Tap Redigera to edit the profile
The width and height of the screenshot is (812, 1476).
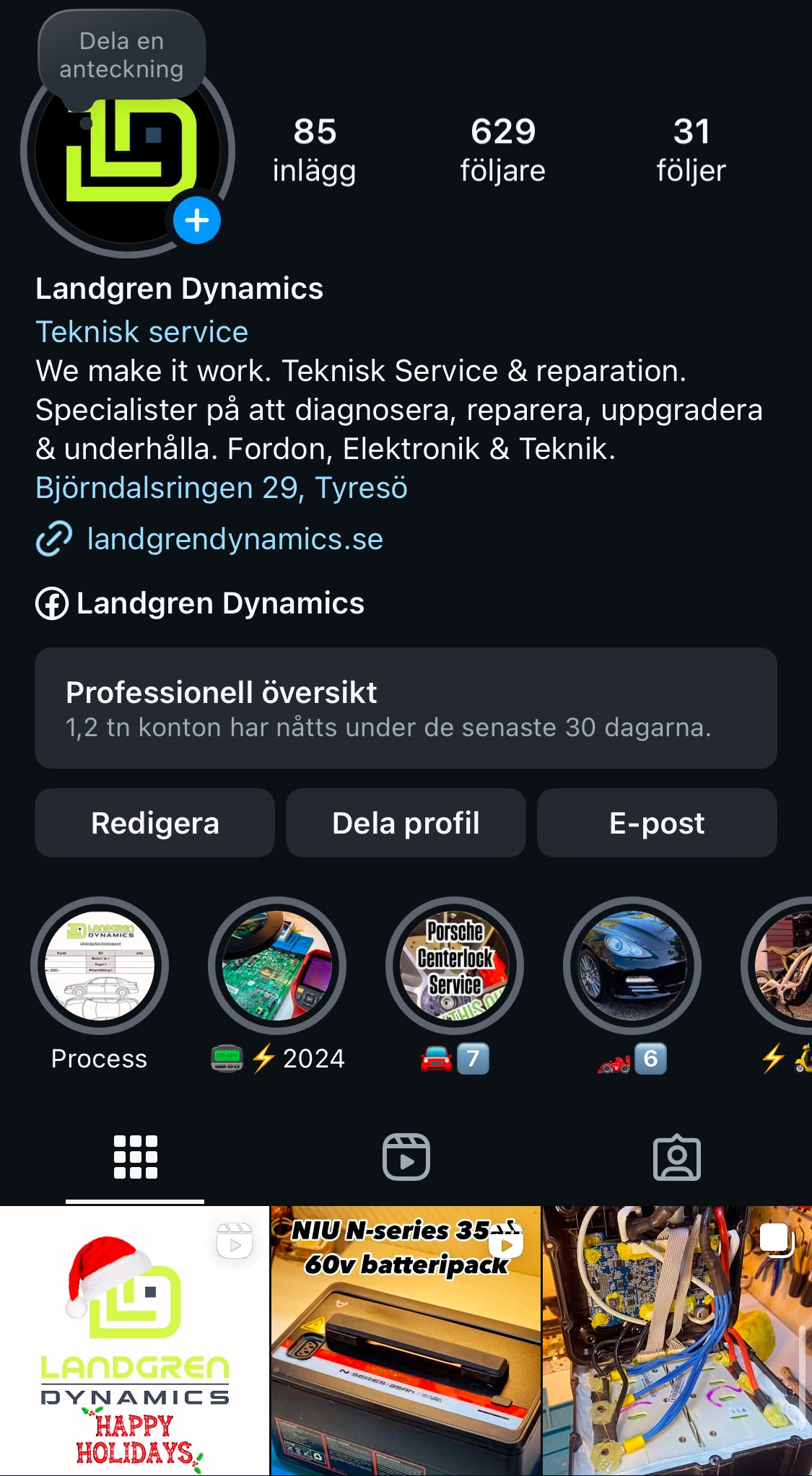[154, 823]
